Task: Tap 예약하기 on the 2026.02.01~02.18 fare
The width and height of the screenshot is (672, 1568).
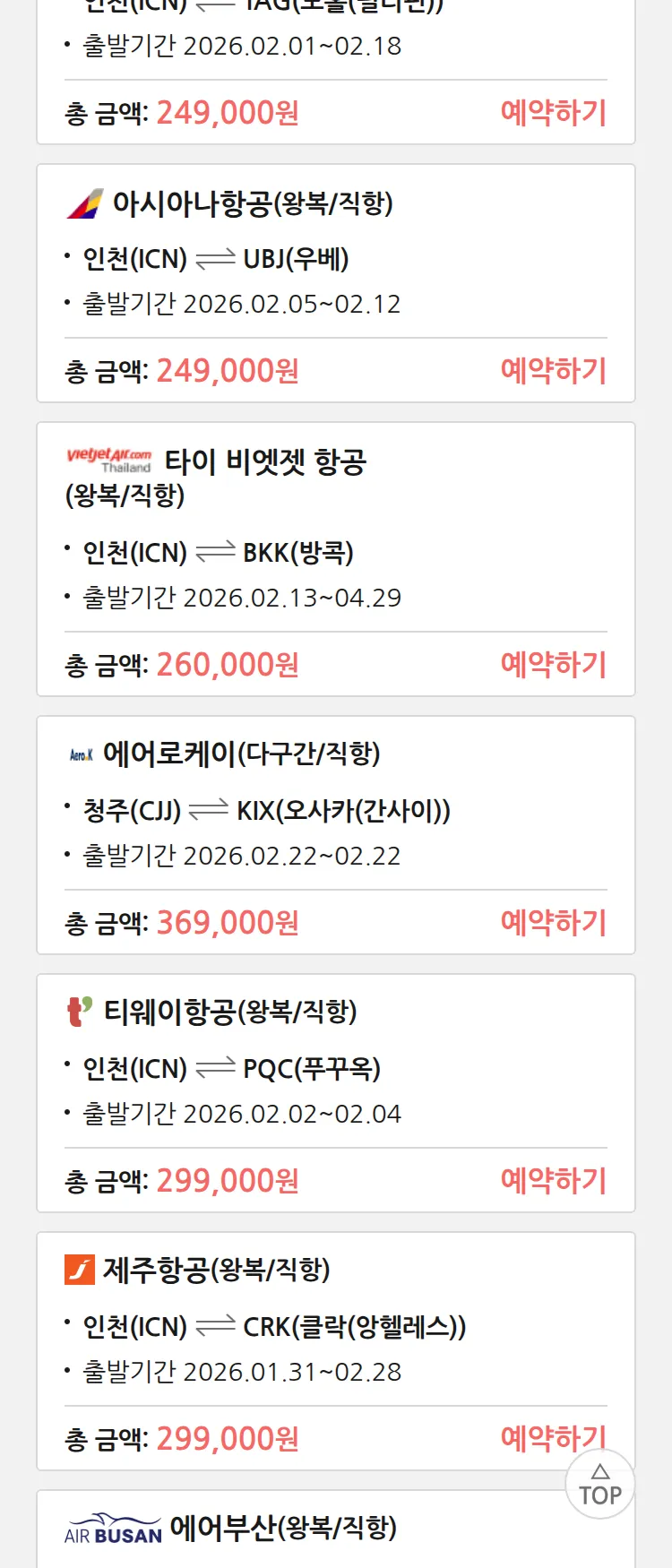Action: pos(553,112)
